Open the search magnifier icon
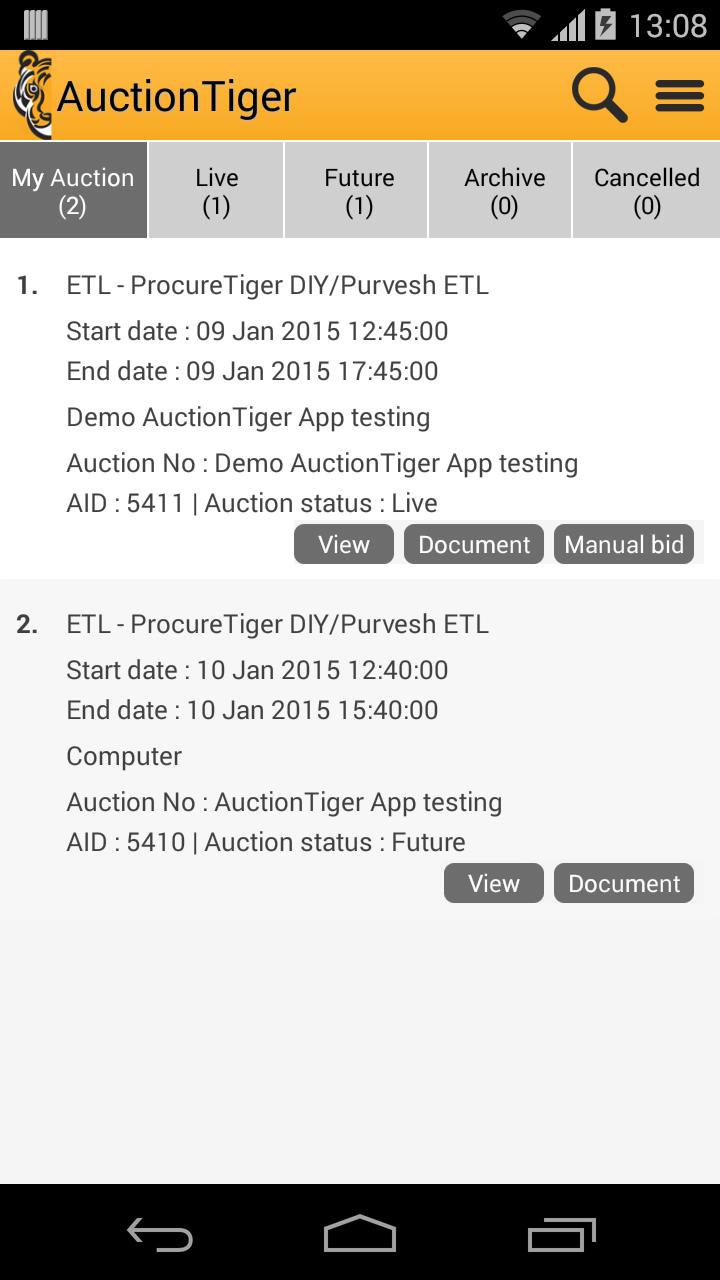This screenshot has height=1280, width=720. [x=599, y=96]
